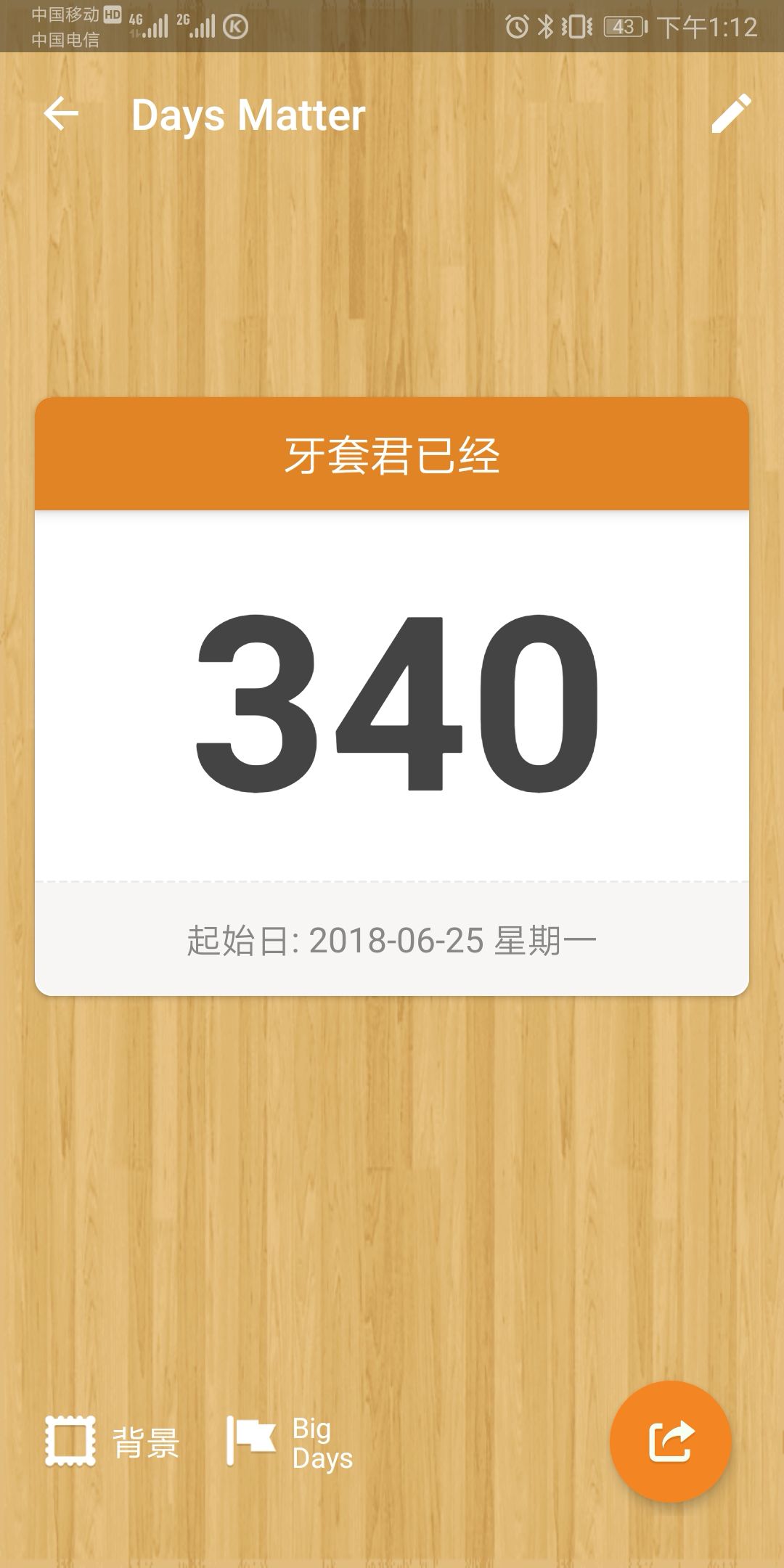Edit this event with the pencil icon
Viewport: 784px width, 1568px height.
click(x=731, y=114)
